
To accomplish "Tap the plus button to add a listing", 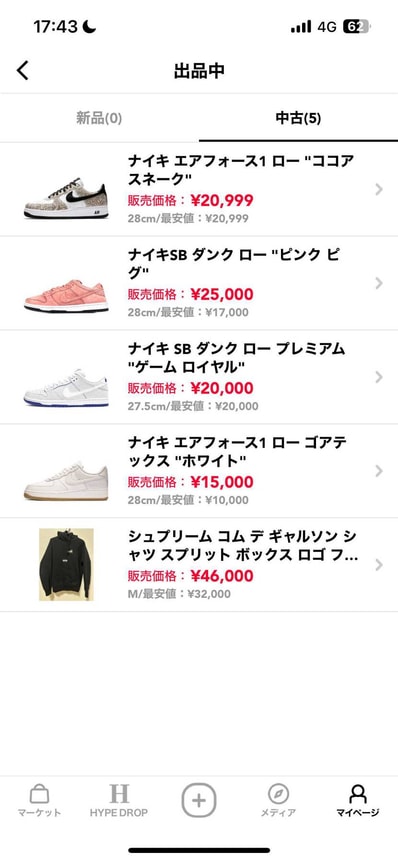I will [199, 801].
